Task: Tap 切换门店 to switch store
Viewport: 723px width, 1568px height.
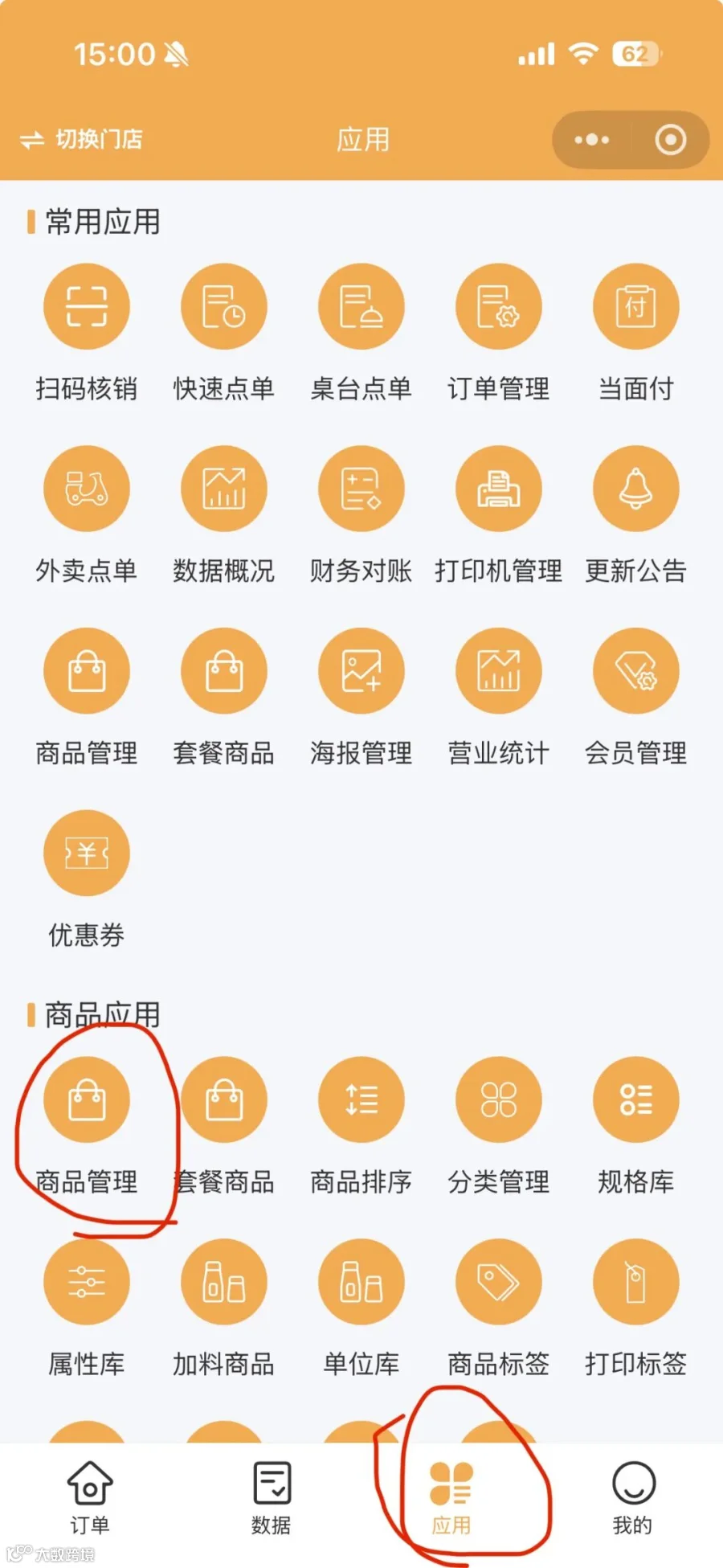Action: point(81,140)
